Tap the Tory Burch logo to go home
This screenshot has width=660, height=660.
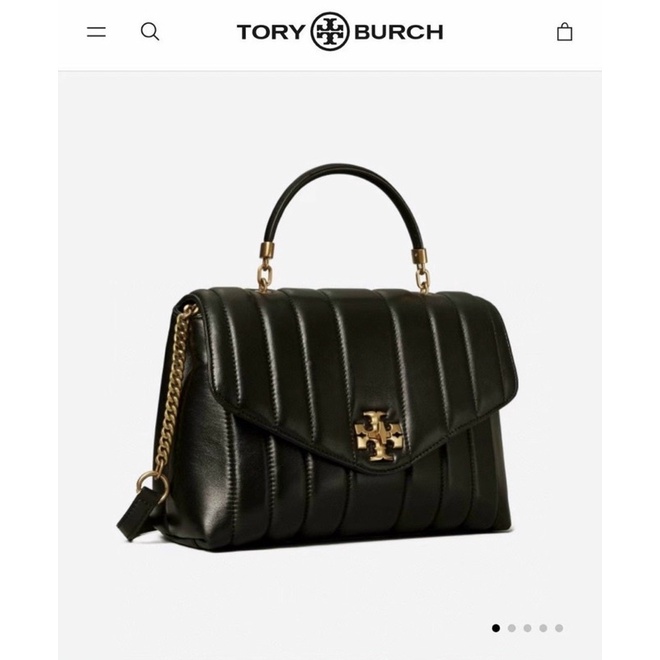point(340,32)
